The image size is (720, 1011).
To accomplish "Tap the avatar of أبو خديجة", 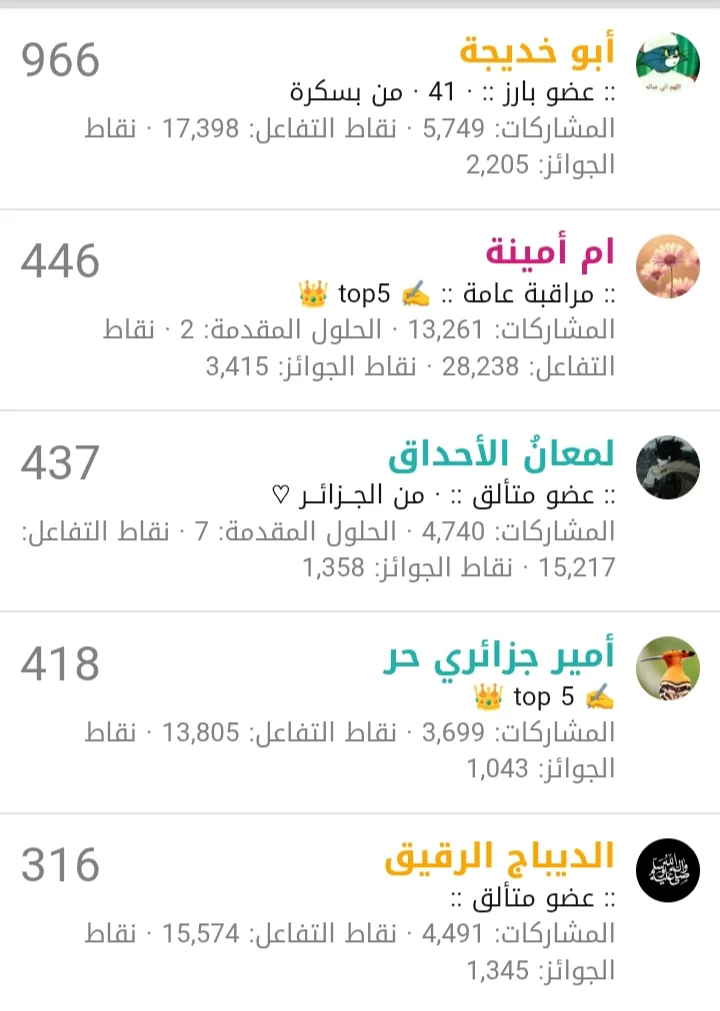I will pos(667,64).
